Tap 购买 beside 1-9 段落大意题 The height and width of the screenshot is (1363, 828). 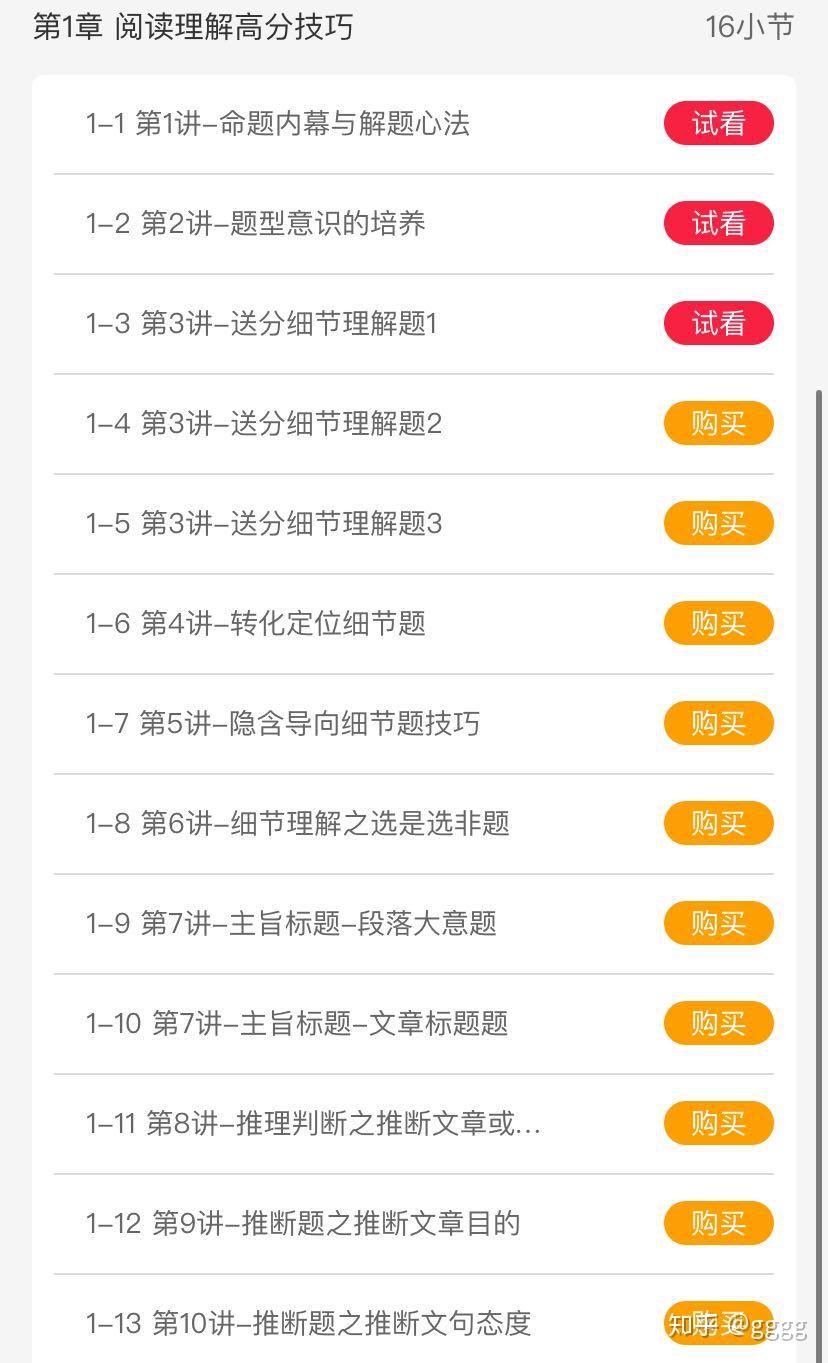click(718, 924)
